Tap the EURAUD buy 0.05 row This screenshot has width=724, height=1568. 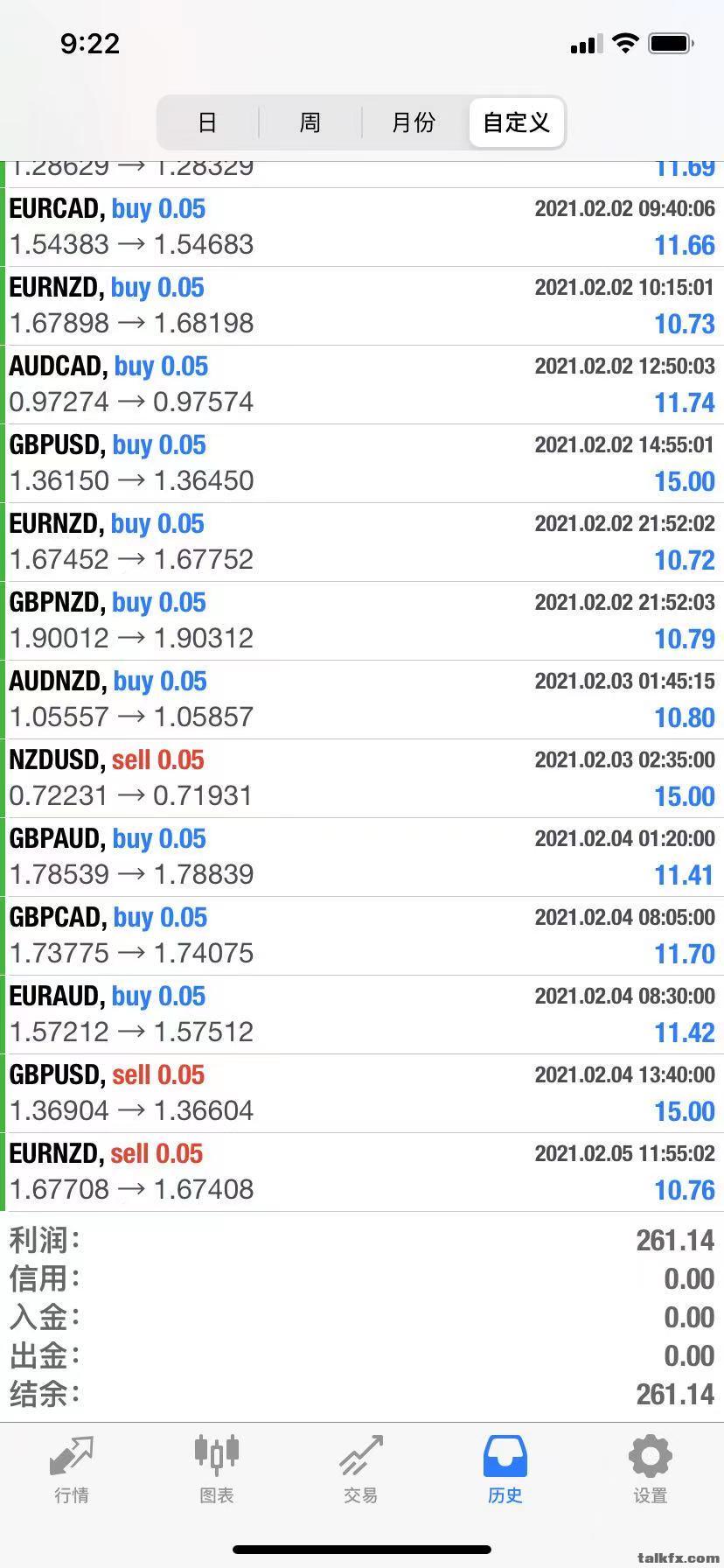click(362, 1015)
